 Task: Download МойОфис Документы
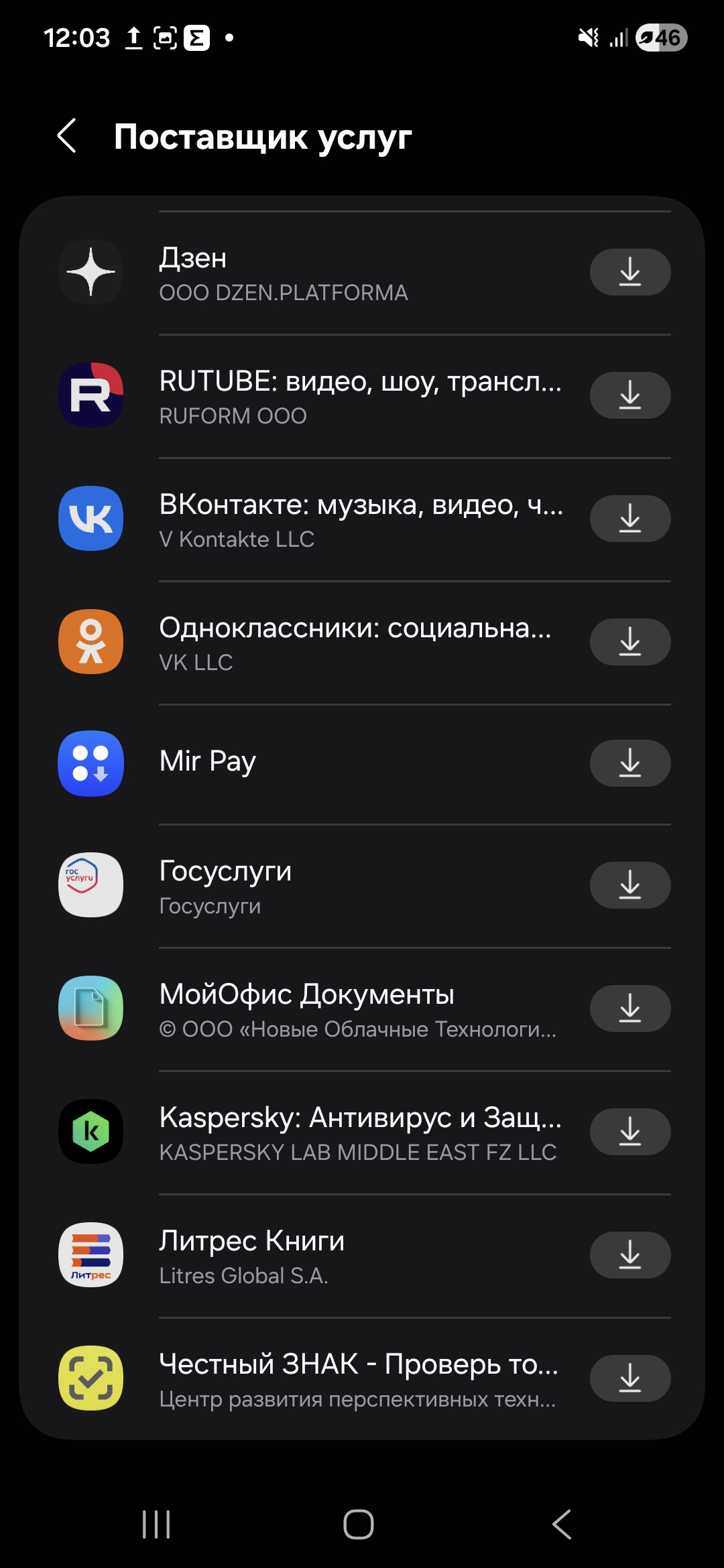[629, 1008]
